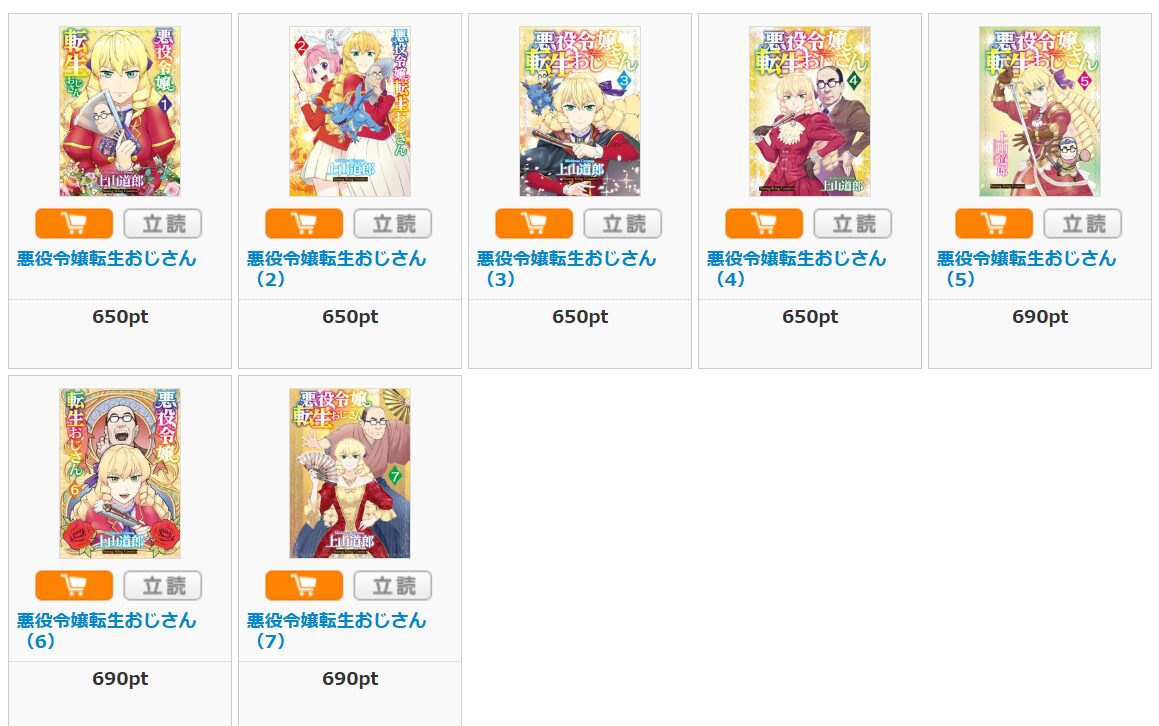Open 悪役令嬢転生おじさん（4） title link
This screenshot has height=726, width=1159.
tap(796, 259)
